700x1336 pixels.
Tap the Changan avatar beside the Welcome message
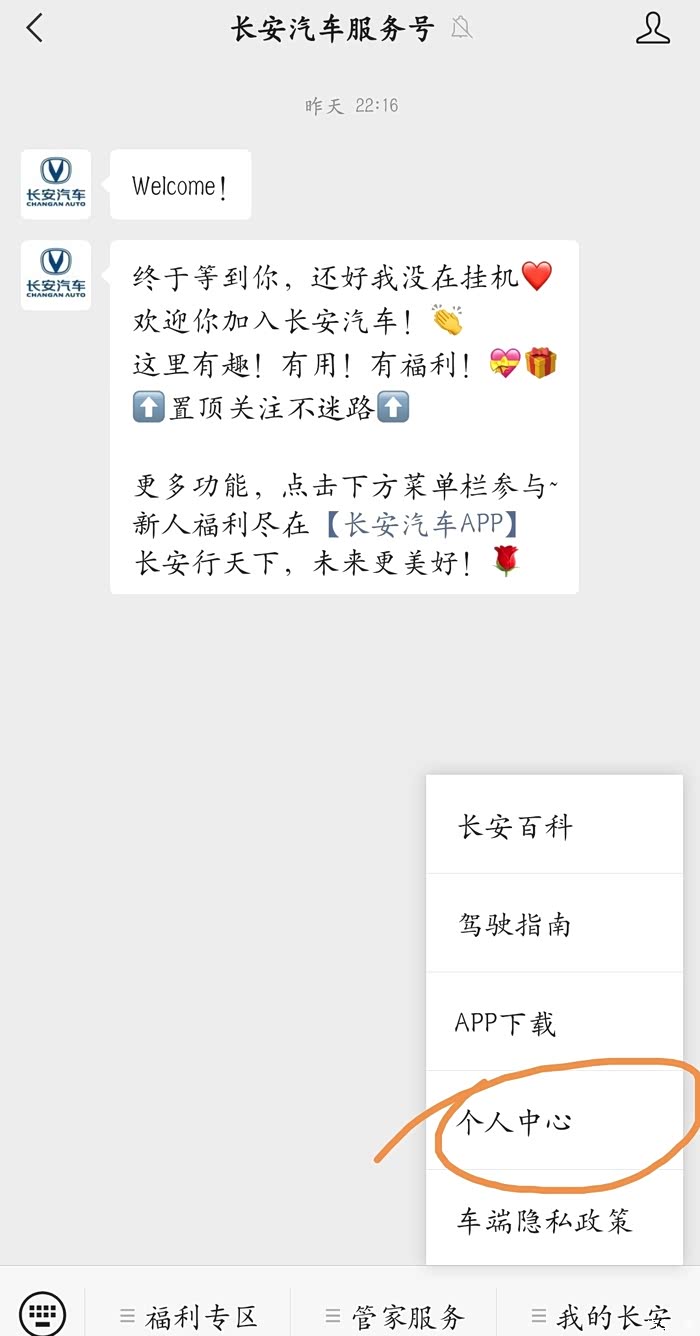[x=56, y=185]
